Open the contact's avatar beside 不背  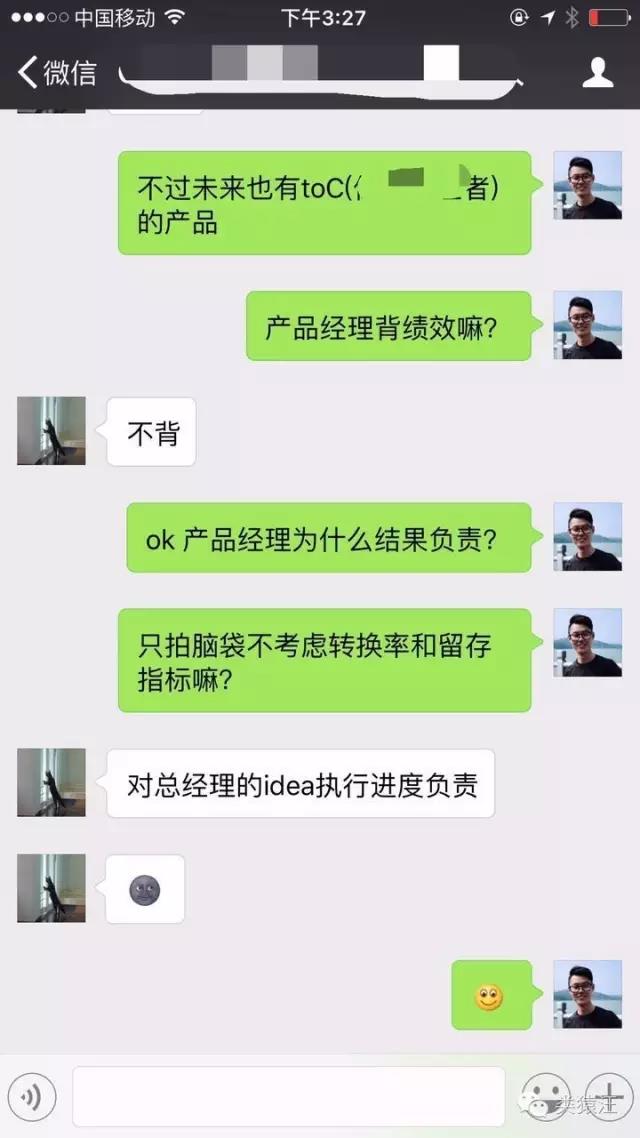(x=51, y=431)
